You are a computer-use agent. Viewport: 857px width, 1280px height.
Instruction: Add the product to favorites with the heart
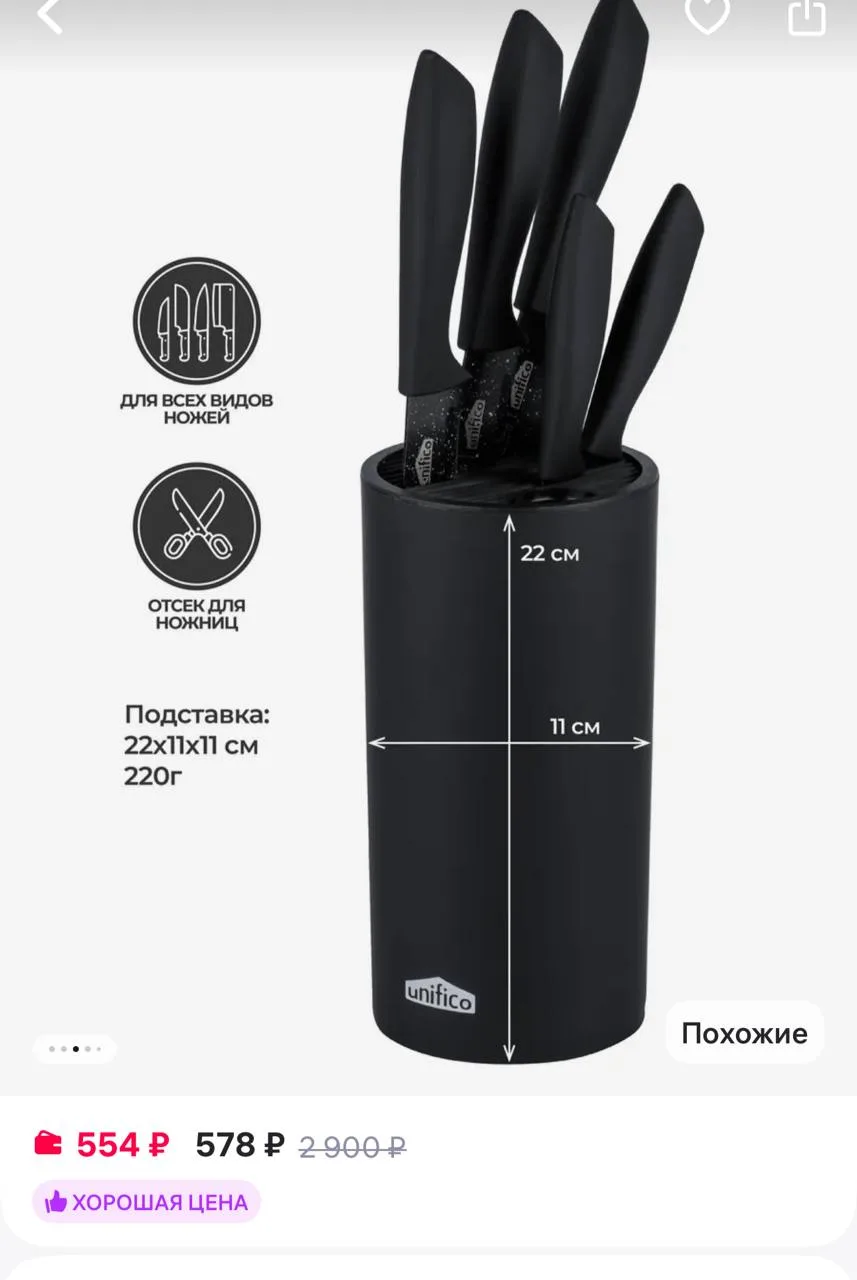[707, 14]
